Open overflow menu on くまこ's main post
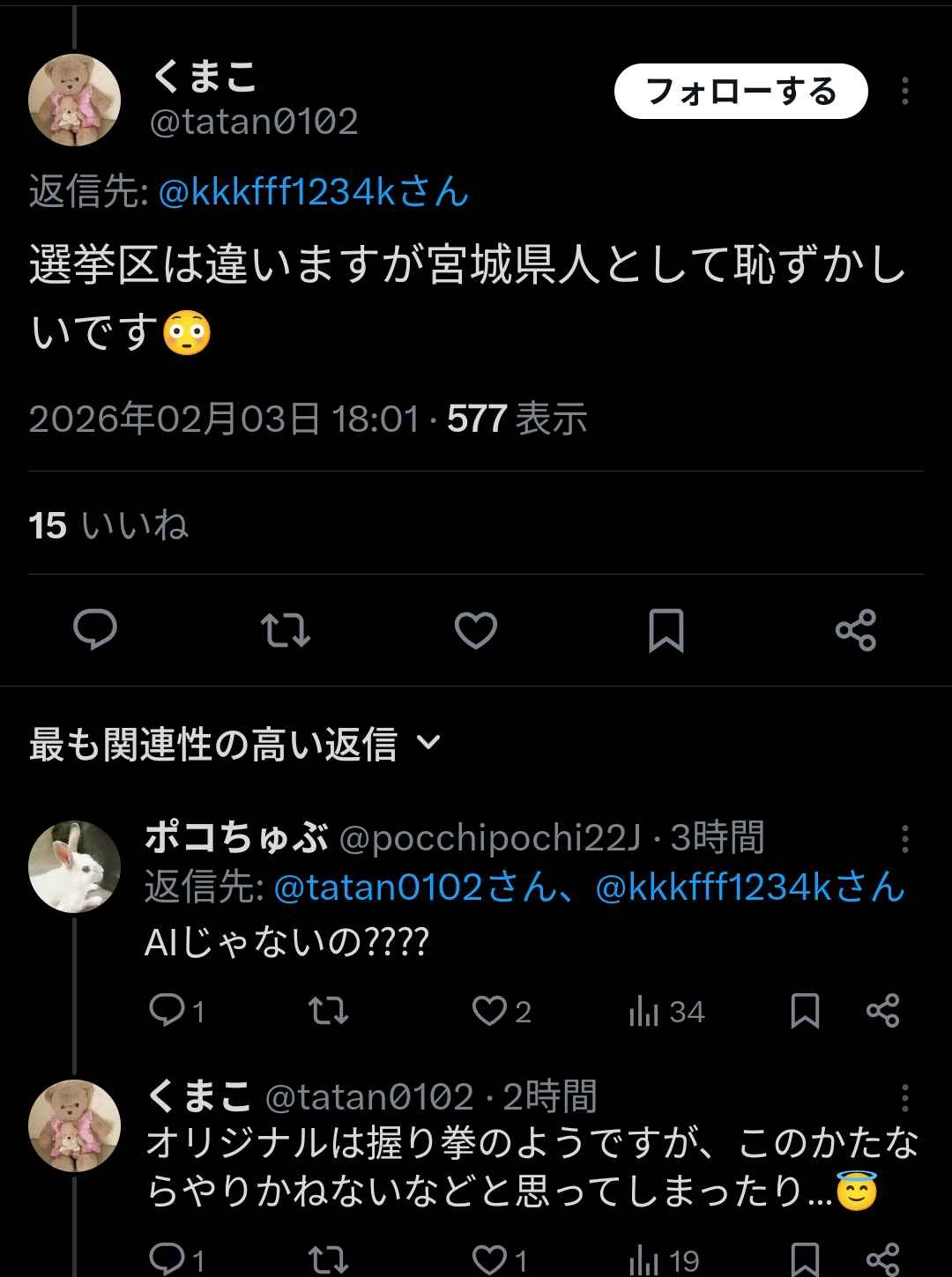This screenshot has width=952, height=1277. coord(905,91)
